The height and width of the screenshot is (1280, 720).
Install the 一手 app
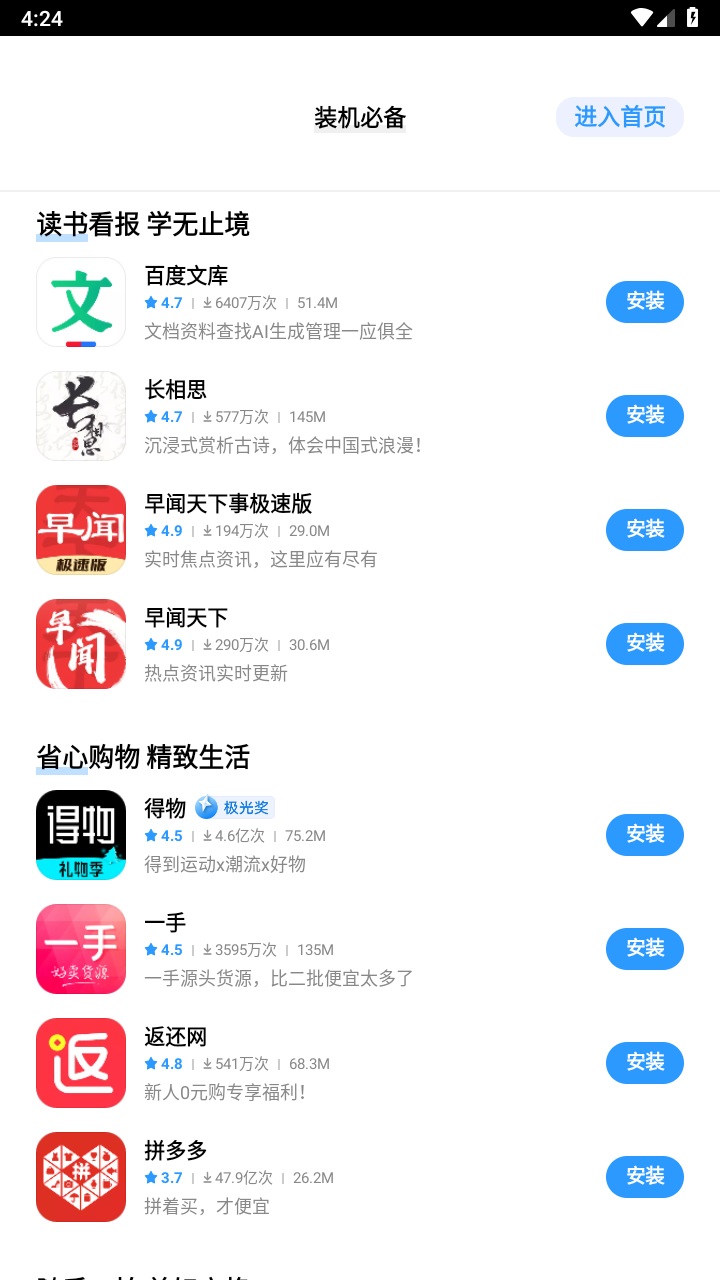[x=644, y=949]
